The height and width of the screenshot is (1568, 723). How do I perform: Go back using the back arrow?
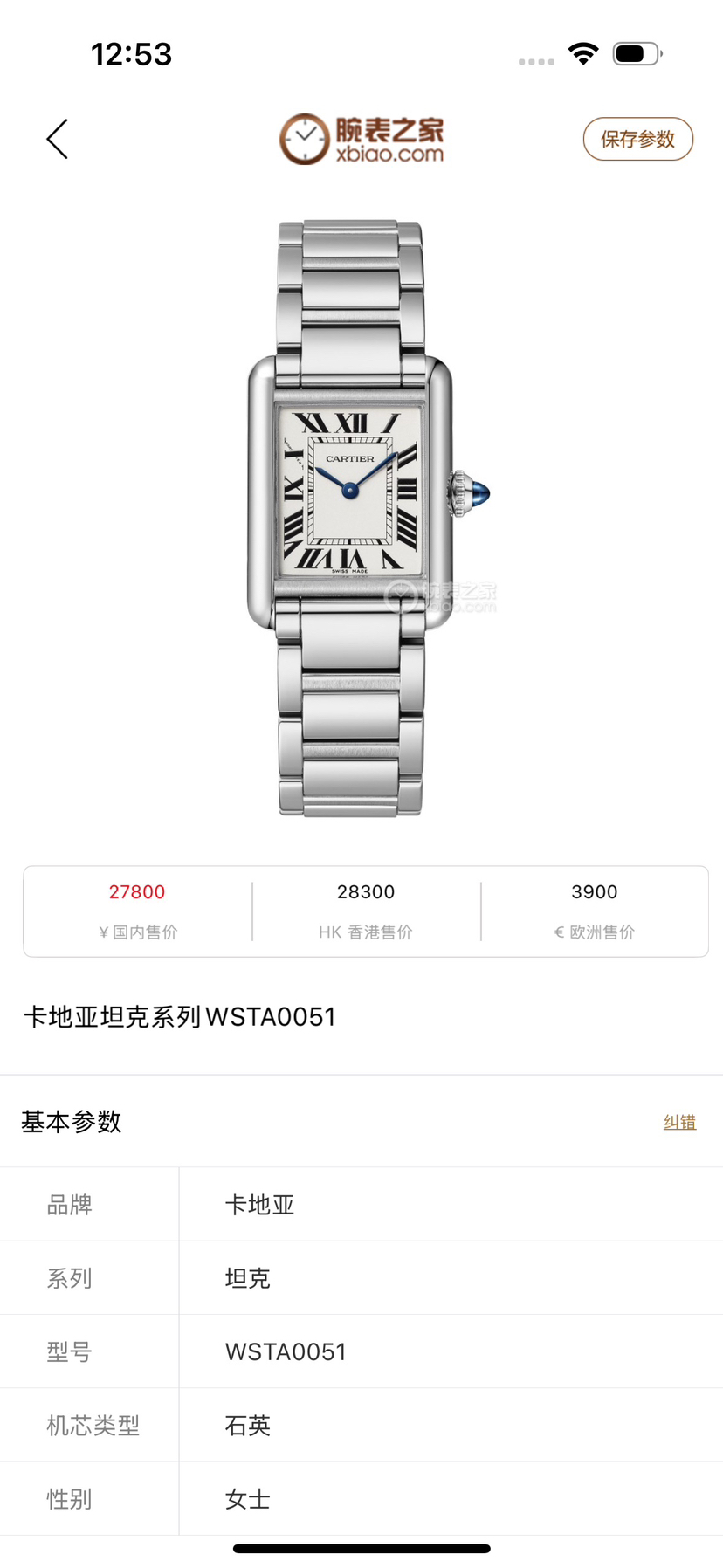(58, 139)
